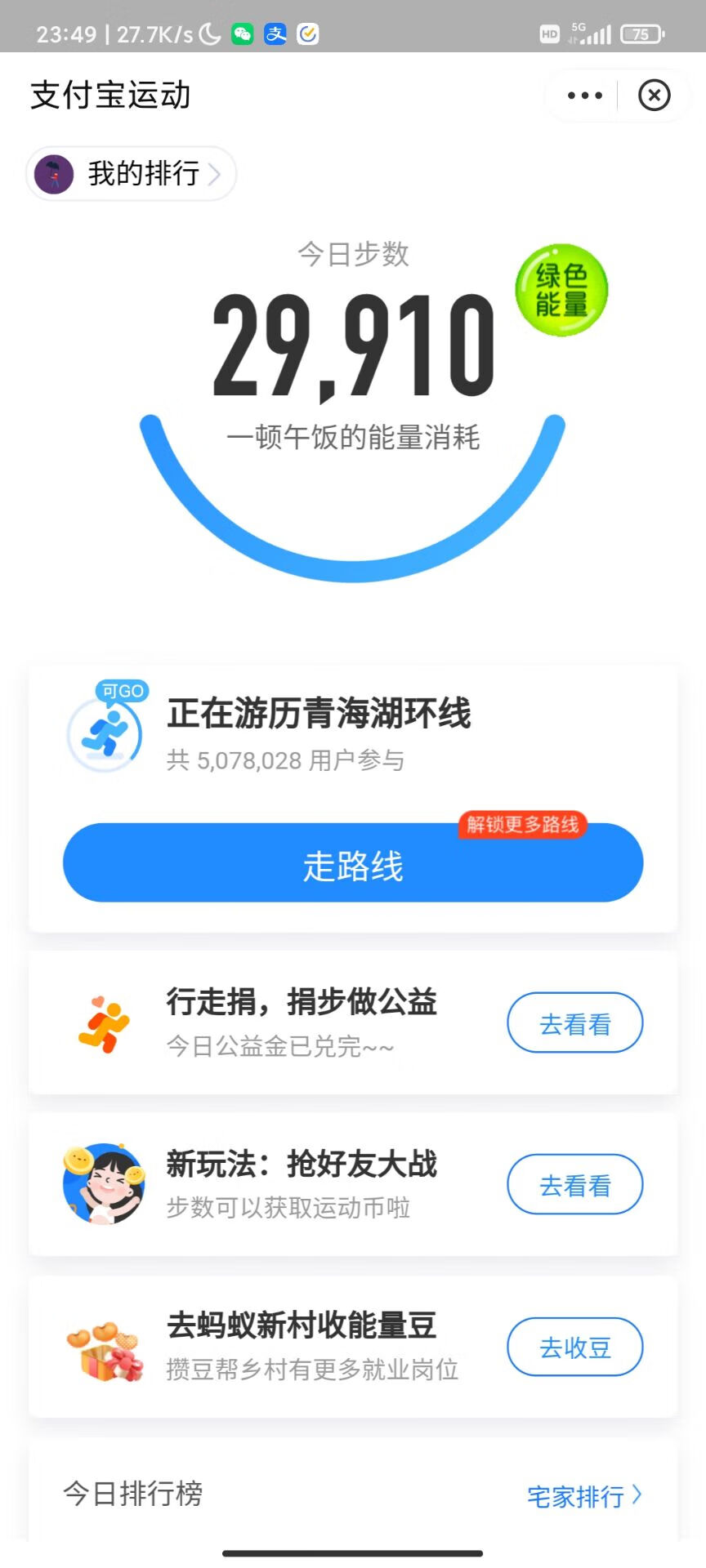The height and width of the screenshot is (1568, 706).
Task: Open 宅家排行 ranking link
Action: coord(583,1496)
